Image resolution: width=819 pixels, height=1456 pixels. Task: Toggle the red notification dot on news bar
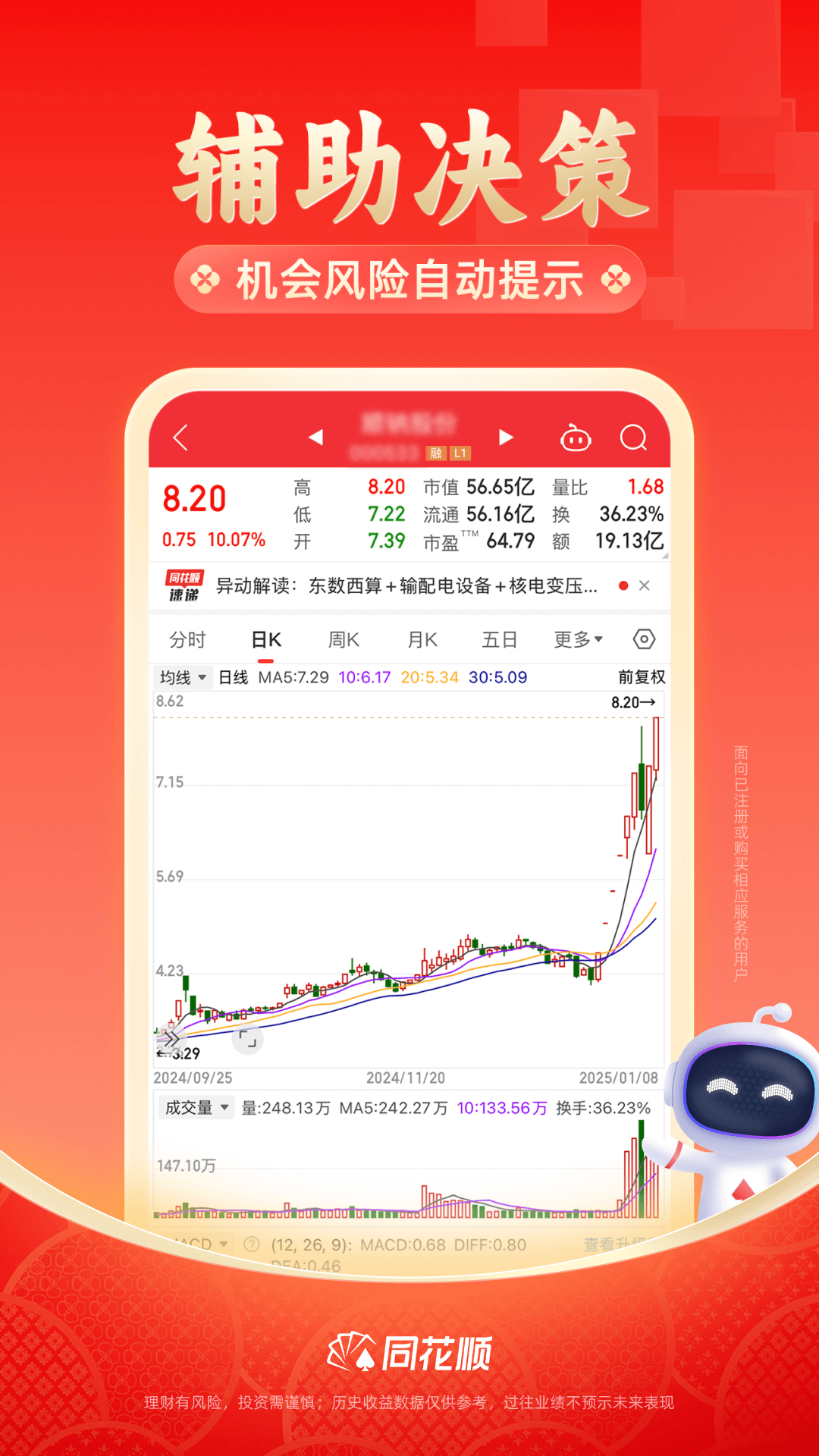(x=623, y=585)
